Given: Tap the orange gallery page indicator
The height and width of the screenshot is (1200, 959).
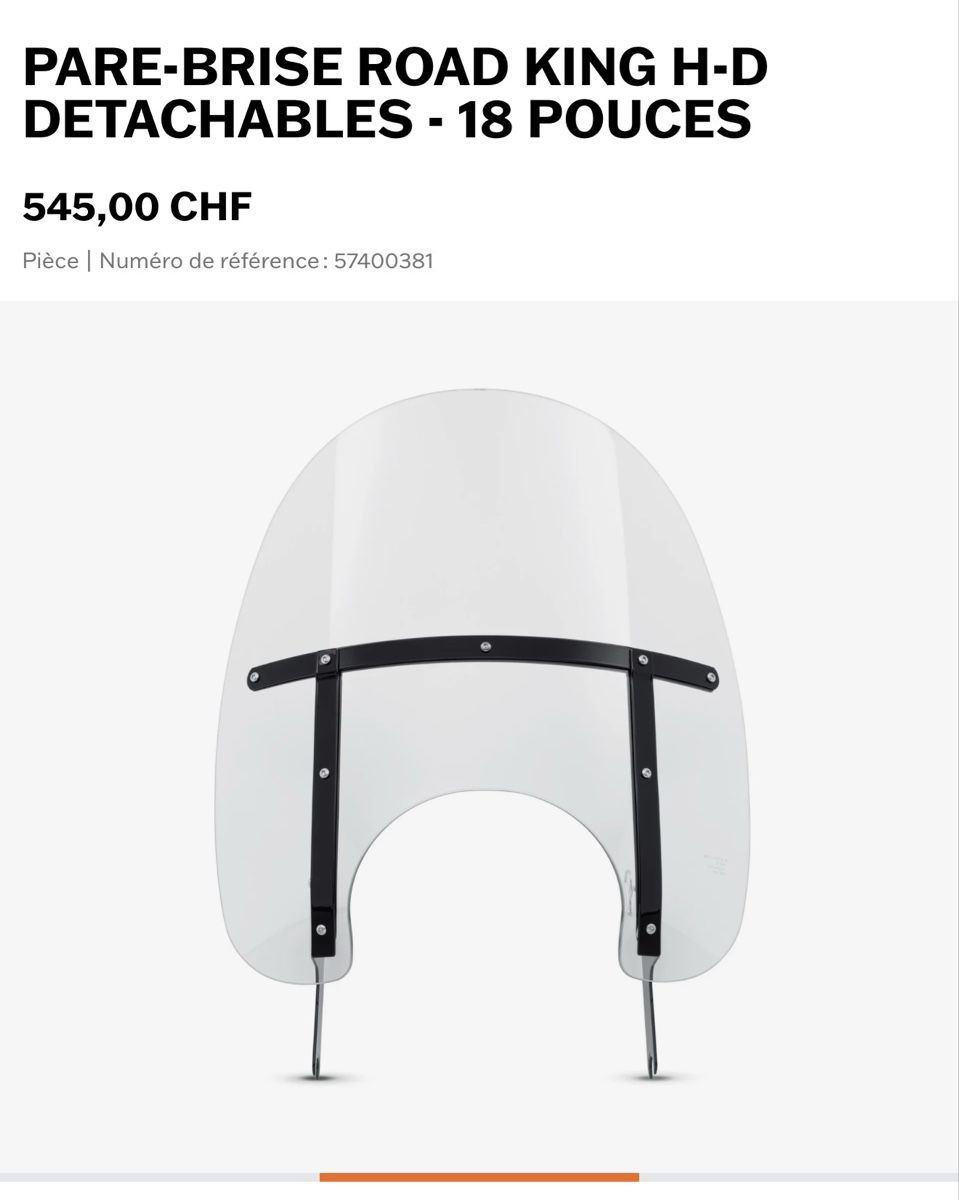Looking at the screenshot, I should (x=479, y=1177).
